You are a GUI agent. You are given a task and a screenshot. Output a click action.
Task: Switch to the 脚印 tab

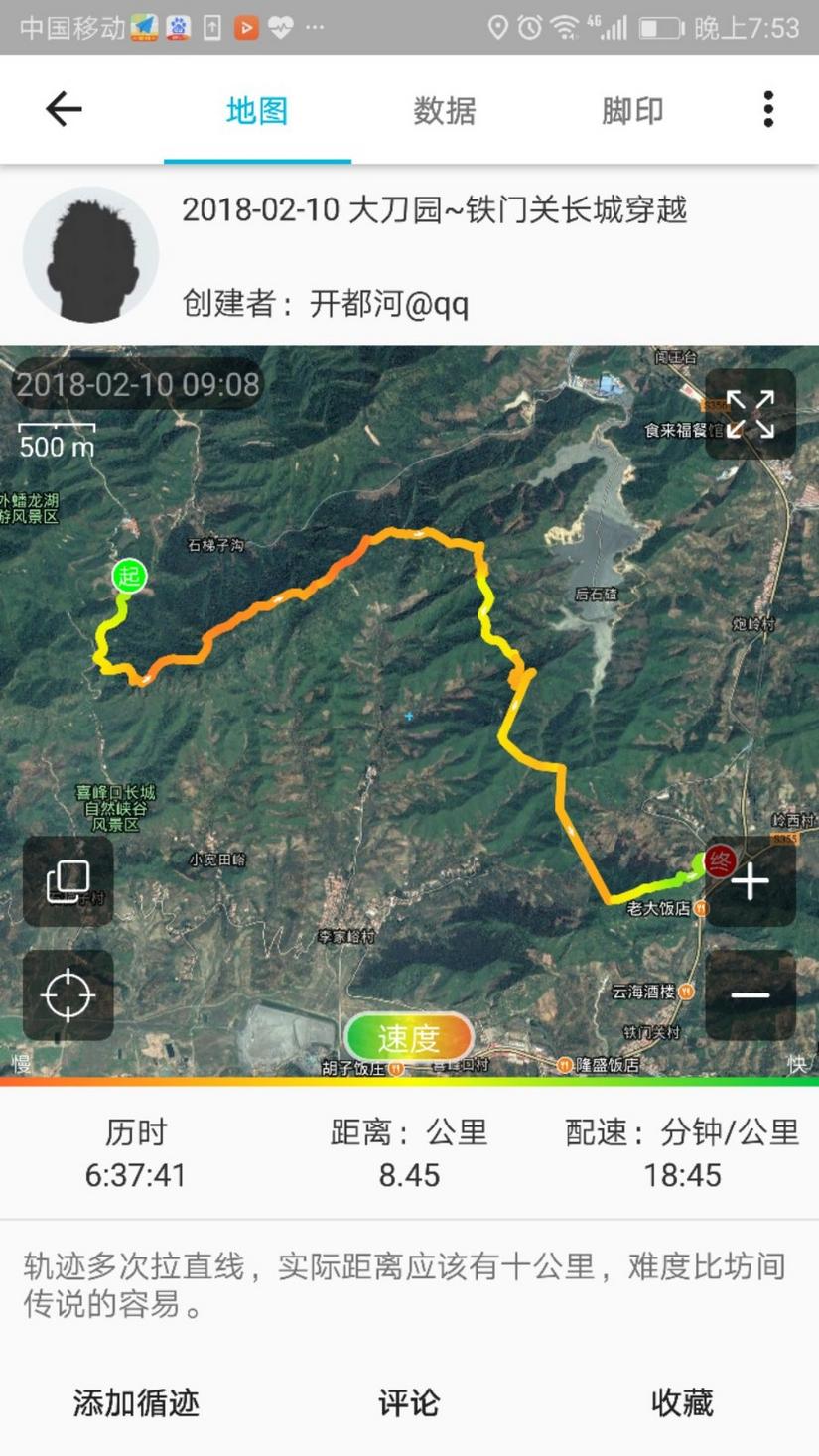632,112
